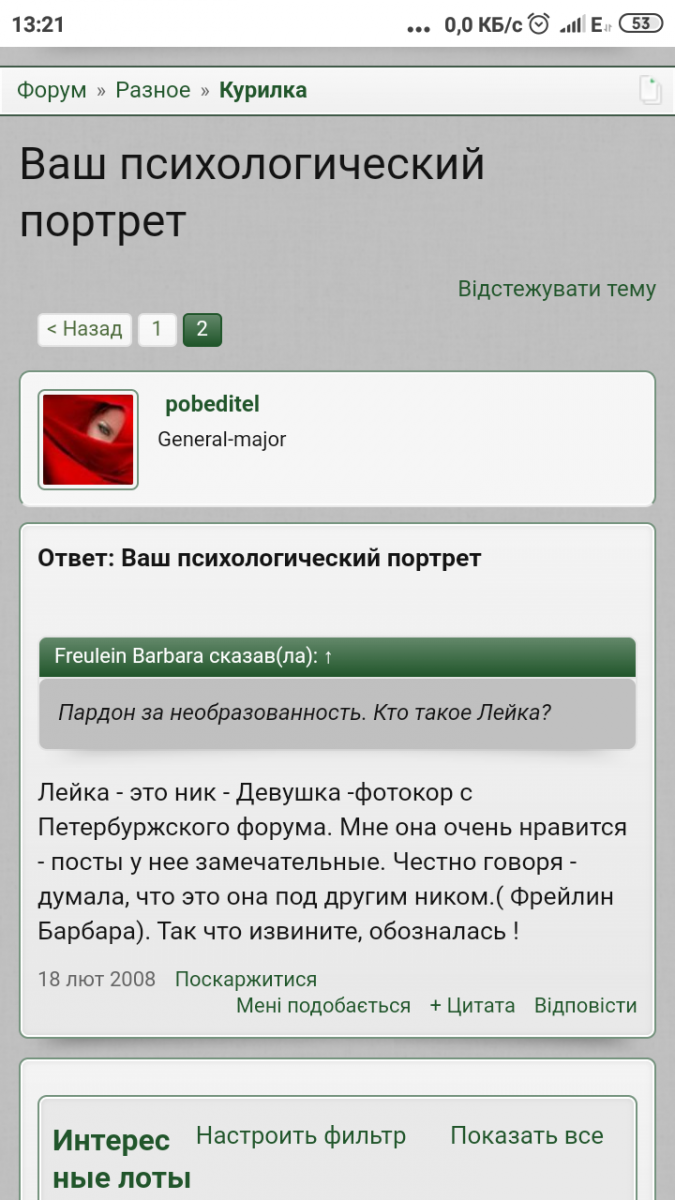This screenshot has height=1200, width=675.
Task: Open the Форум breadcrumb link
Action: [x=51, y=90]
